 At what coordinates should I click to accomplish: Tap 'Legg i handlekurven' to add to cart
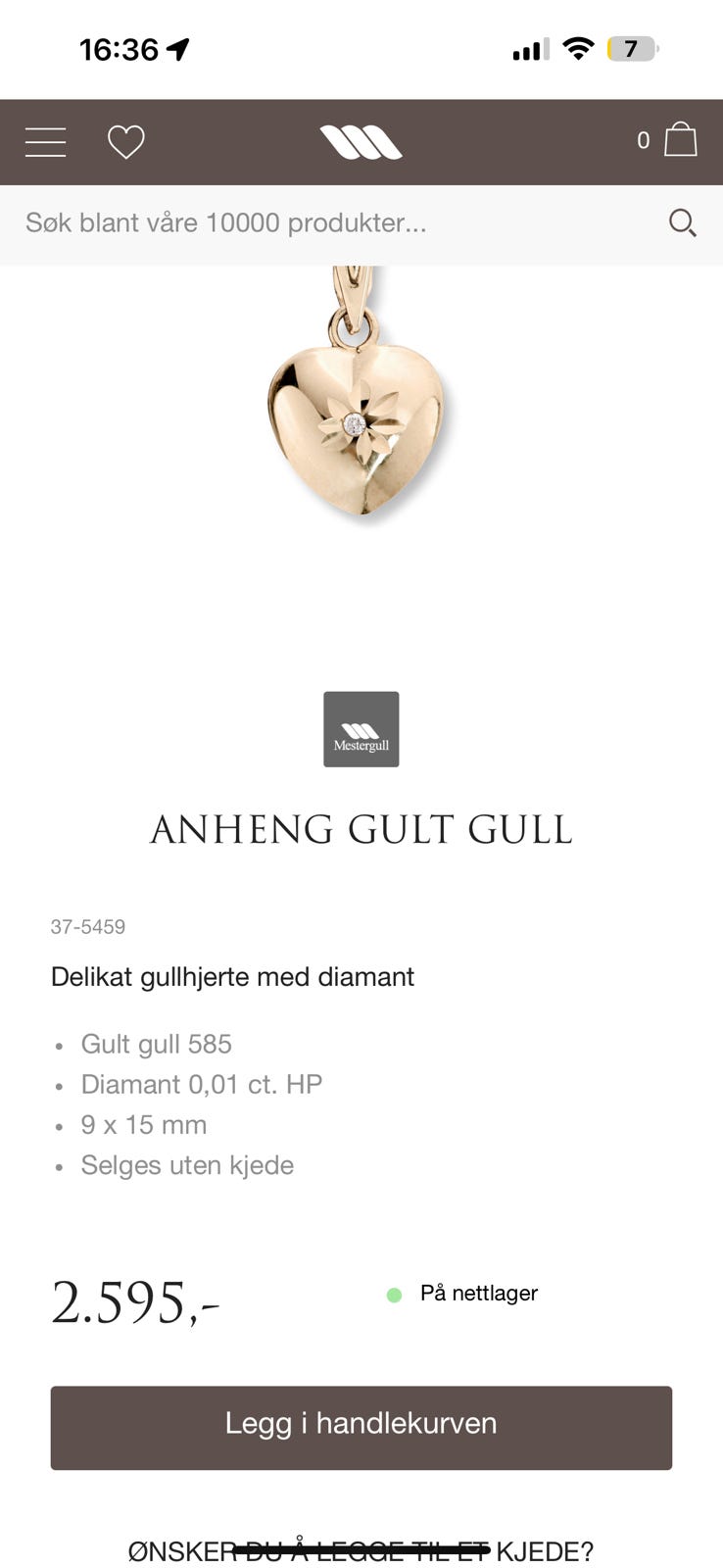[x=361, y=1427]
